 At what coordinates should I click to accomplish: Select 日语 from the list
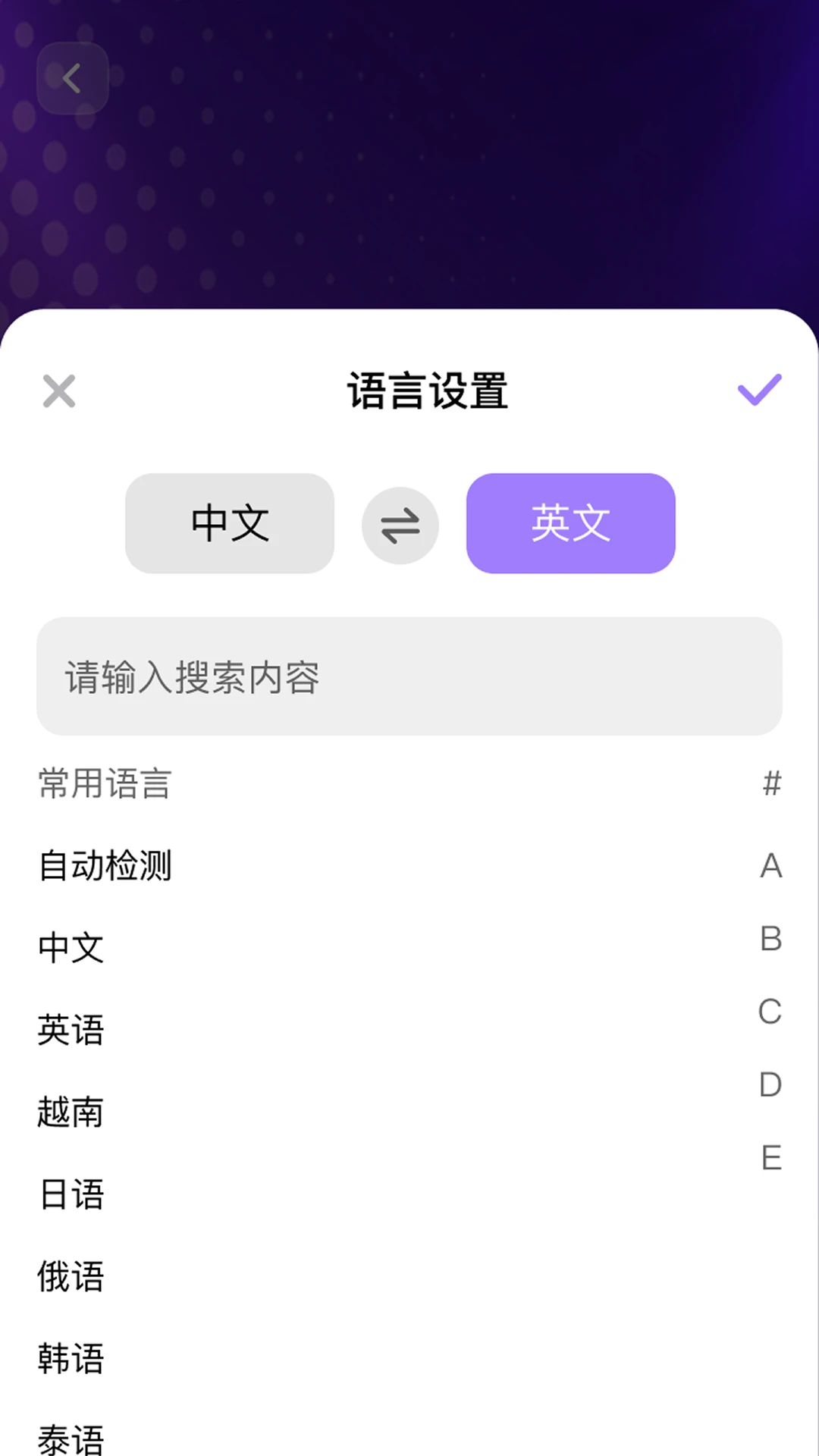pyautogui.click(x=71, y=1194)
